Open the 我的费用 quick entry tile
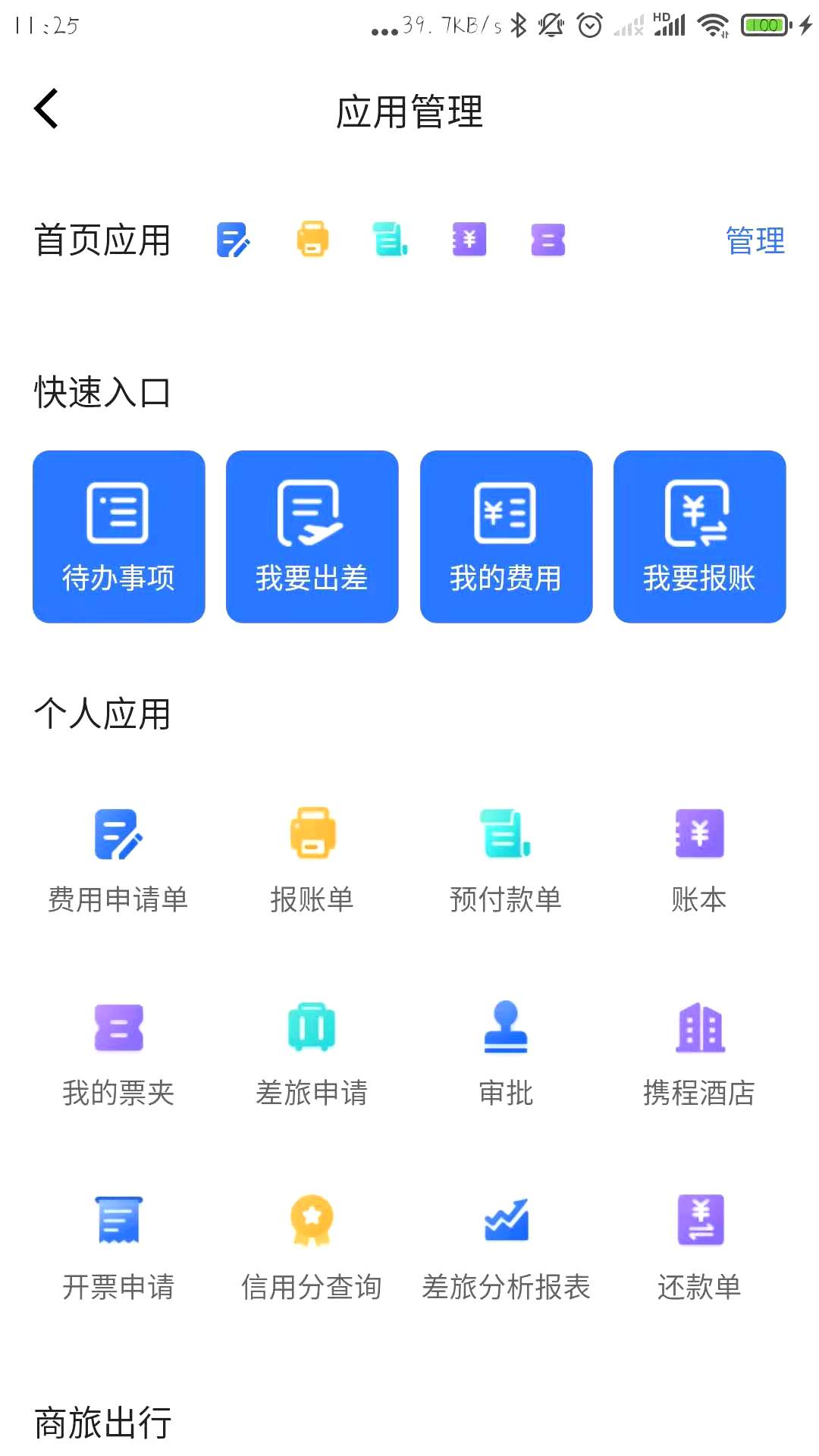Screen dimensions: 819x1456 [x=506, y=537]
